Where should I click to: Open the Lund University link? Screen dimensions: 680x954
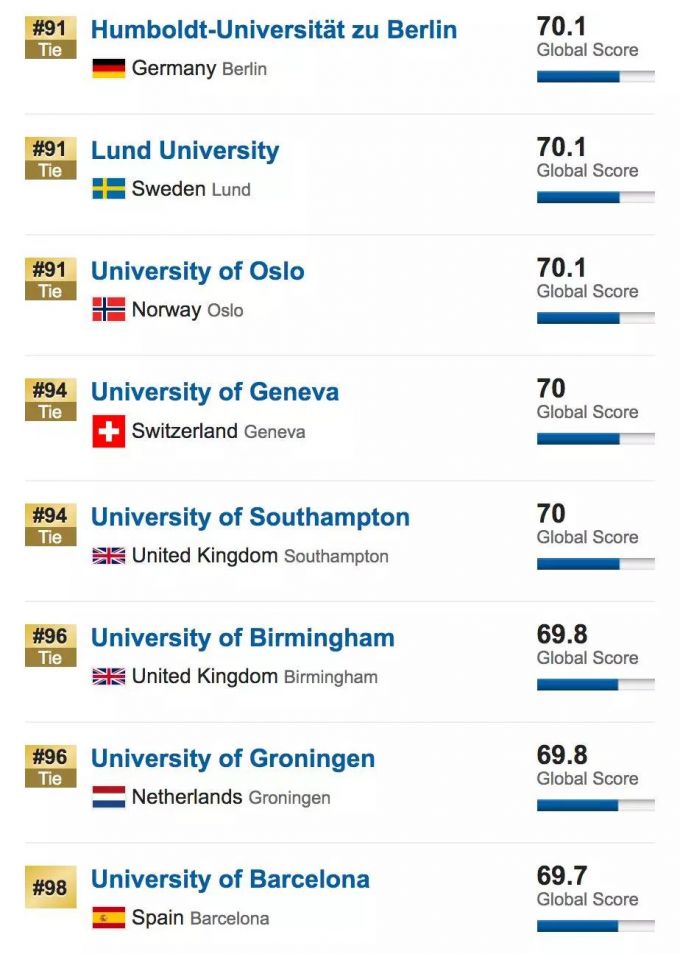(185, 151)
